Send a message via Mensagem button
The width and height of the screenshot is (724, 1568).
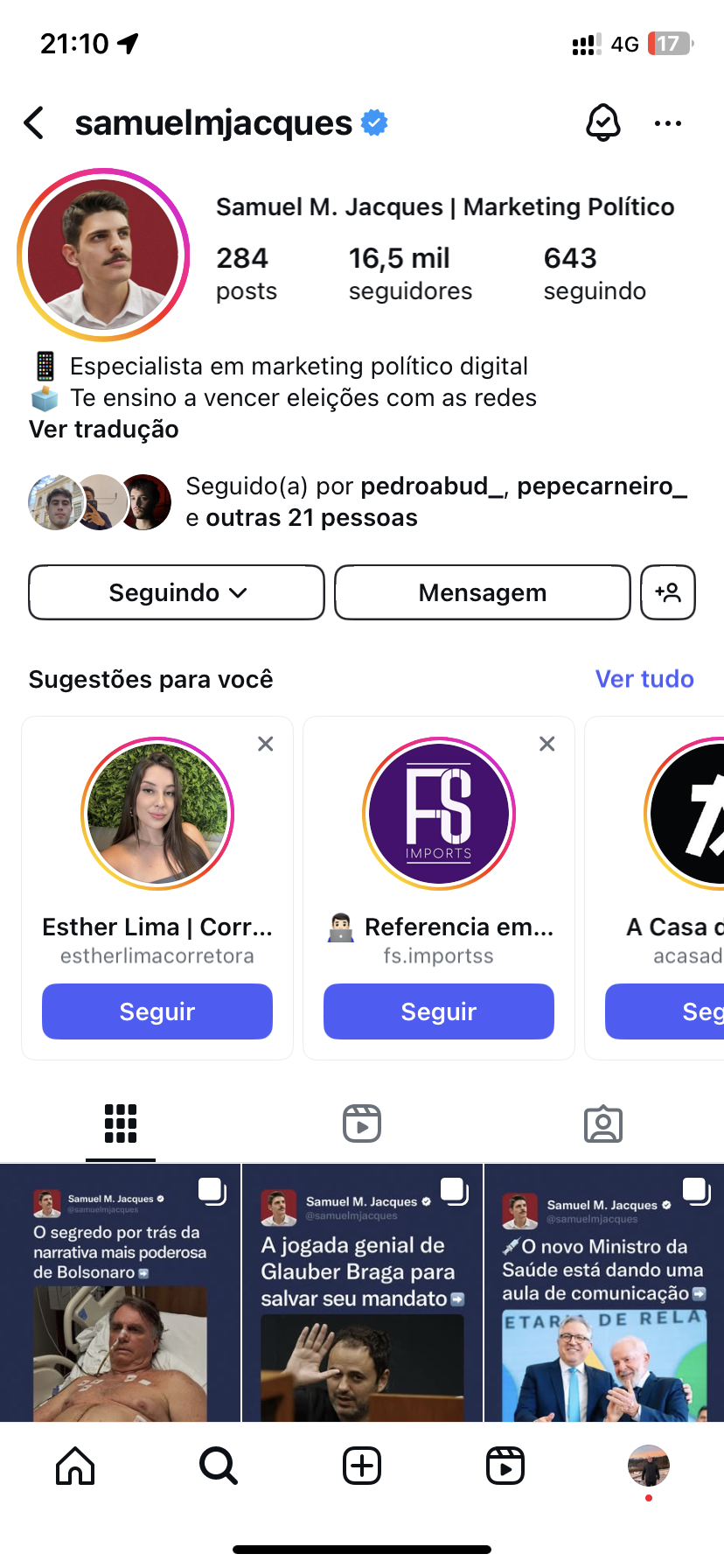tap(482, 592)
